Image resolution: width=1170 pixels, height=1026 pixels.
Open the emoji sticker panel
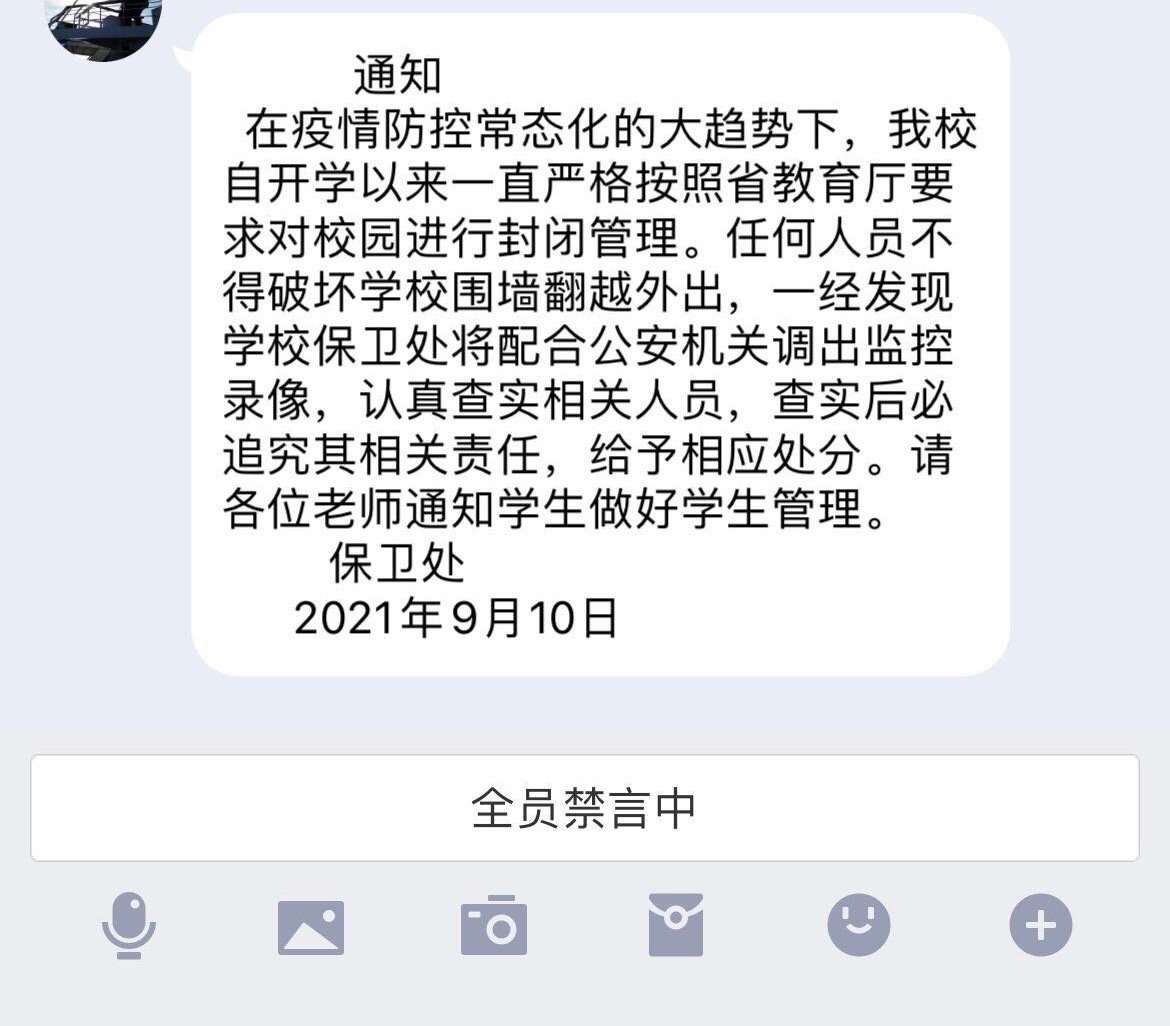point(858,925)
